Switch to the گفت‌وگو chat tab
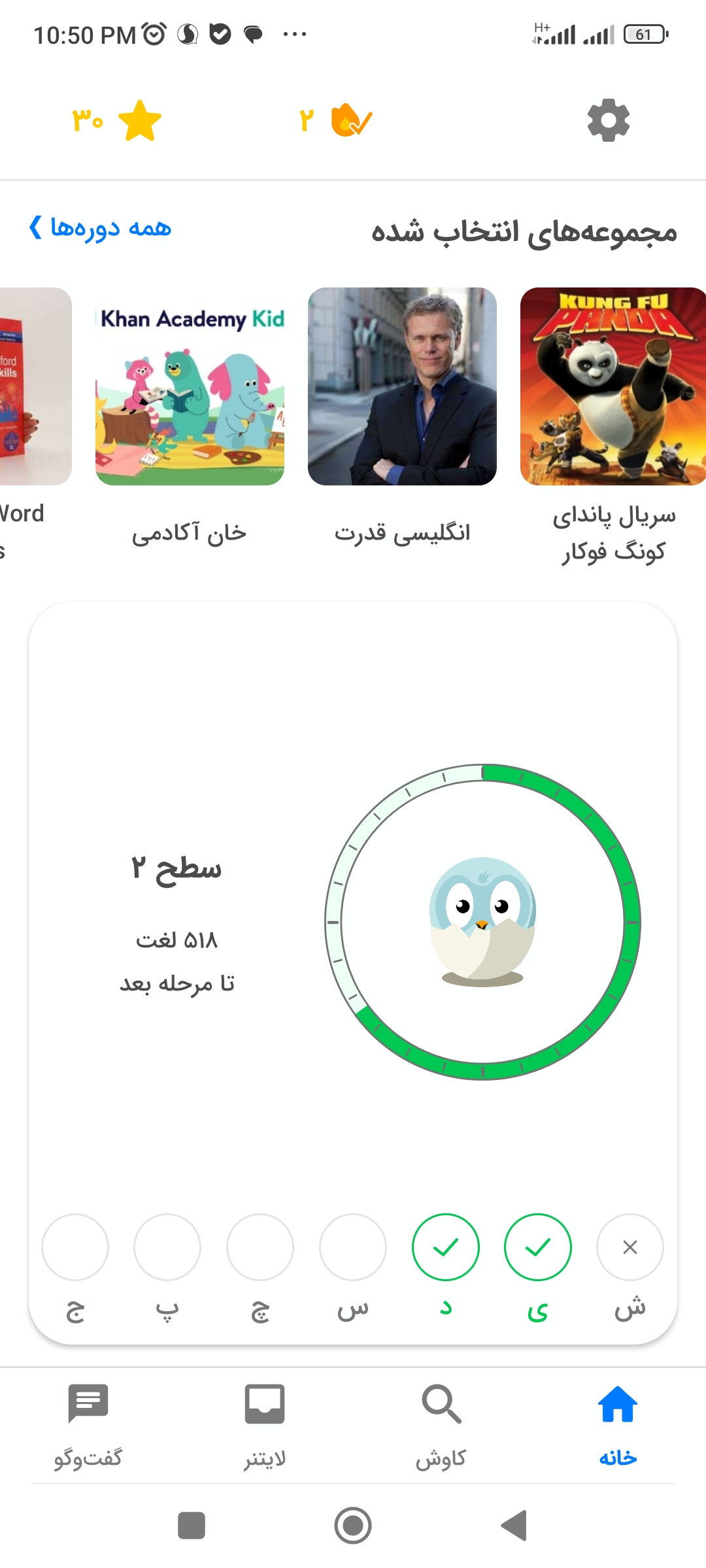This screenshot has height=1568, width=706. 88,1426
